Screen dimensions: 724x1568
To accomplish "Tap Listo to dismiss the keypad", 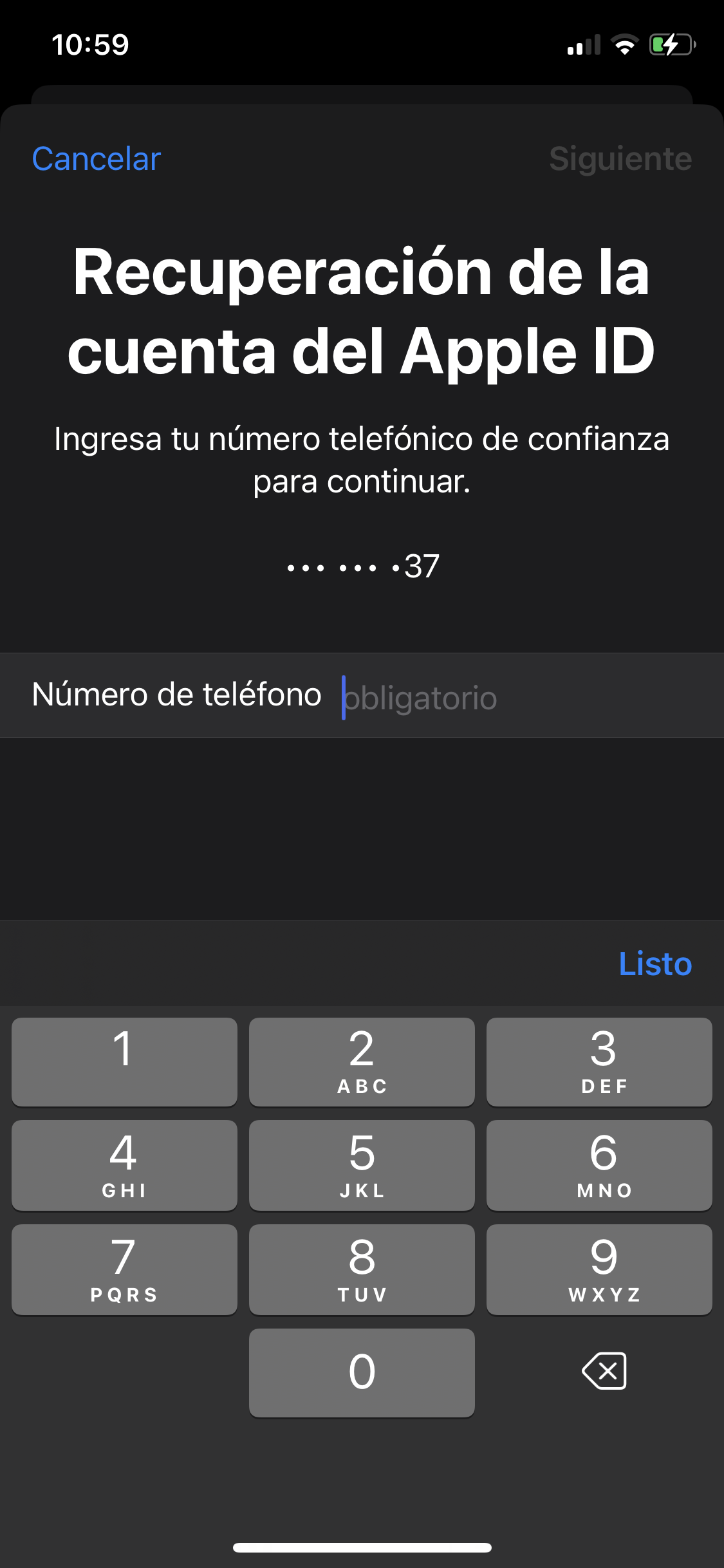I will [654, 964].
